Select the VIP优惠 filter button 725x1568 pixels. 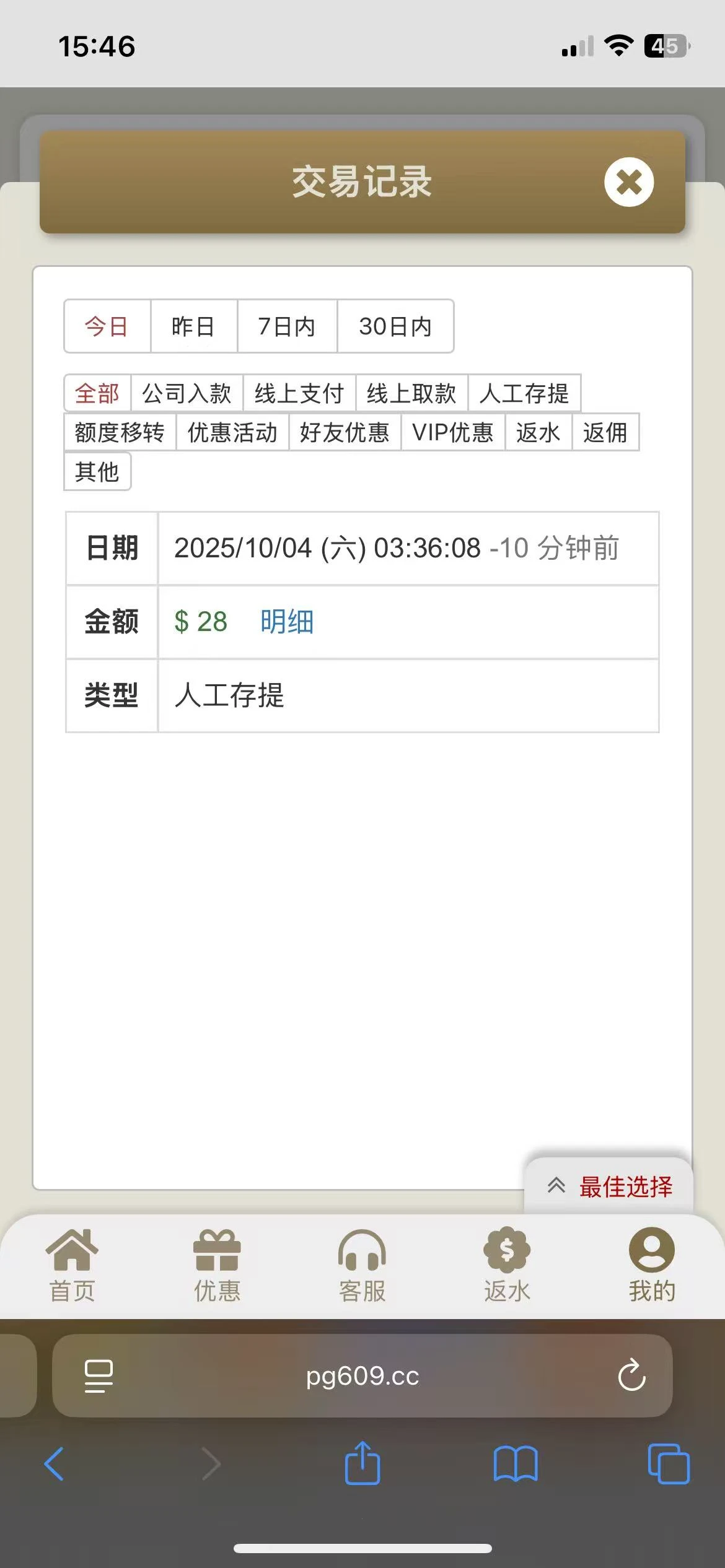click(454, 433)
